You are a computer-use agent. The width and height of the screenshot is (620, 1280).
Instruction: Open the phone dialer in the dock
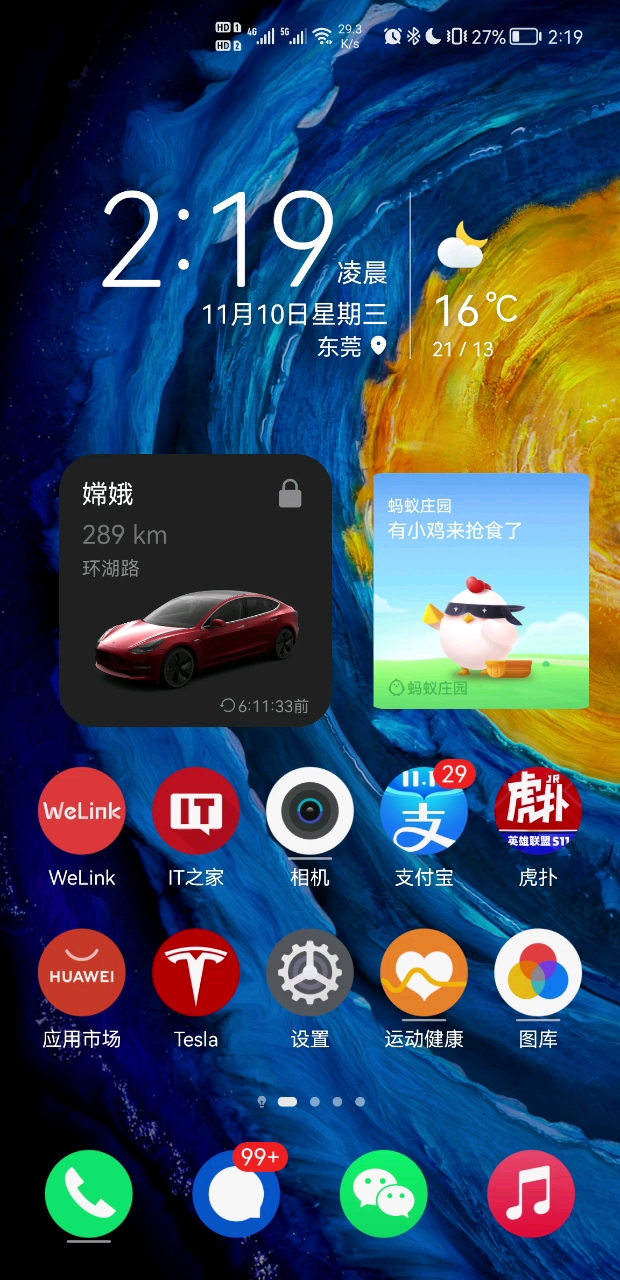click(89, 1194)
